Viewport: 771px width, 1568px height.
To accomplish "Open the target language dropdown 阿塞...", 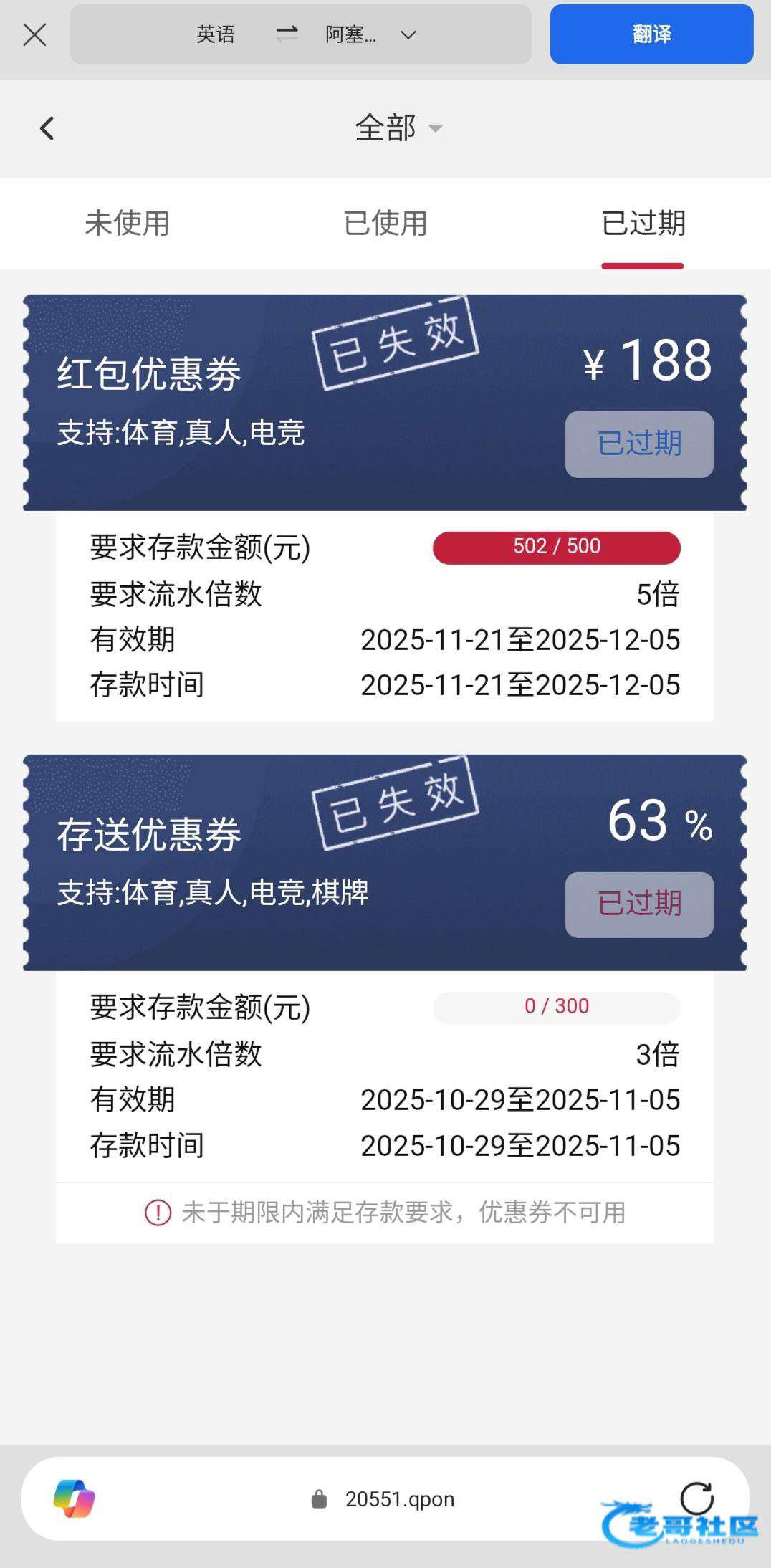I will click(x=356, y=33).
